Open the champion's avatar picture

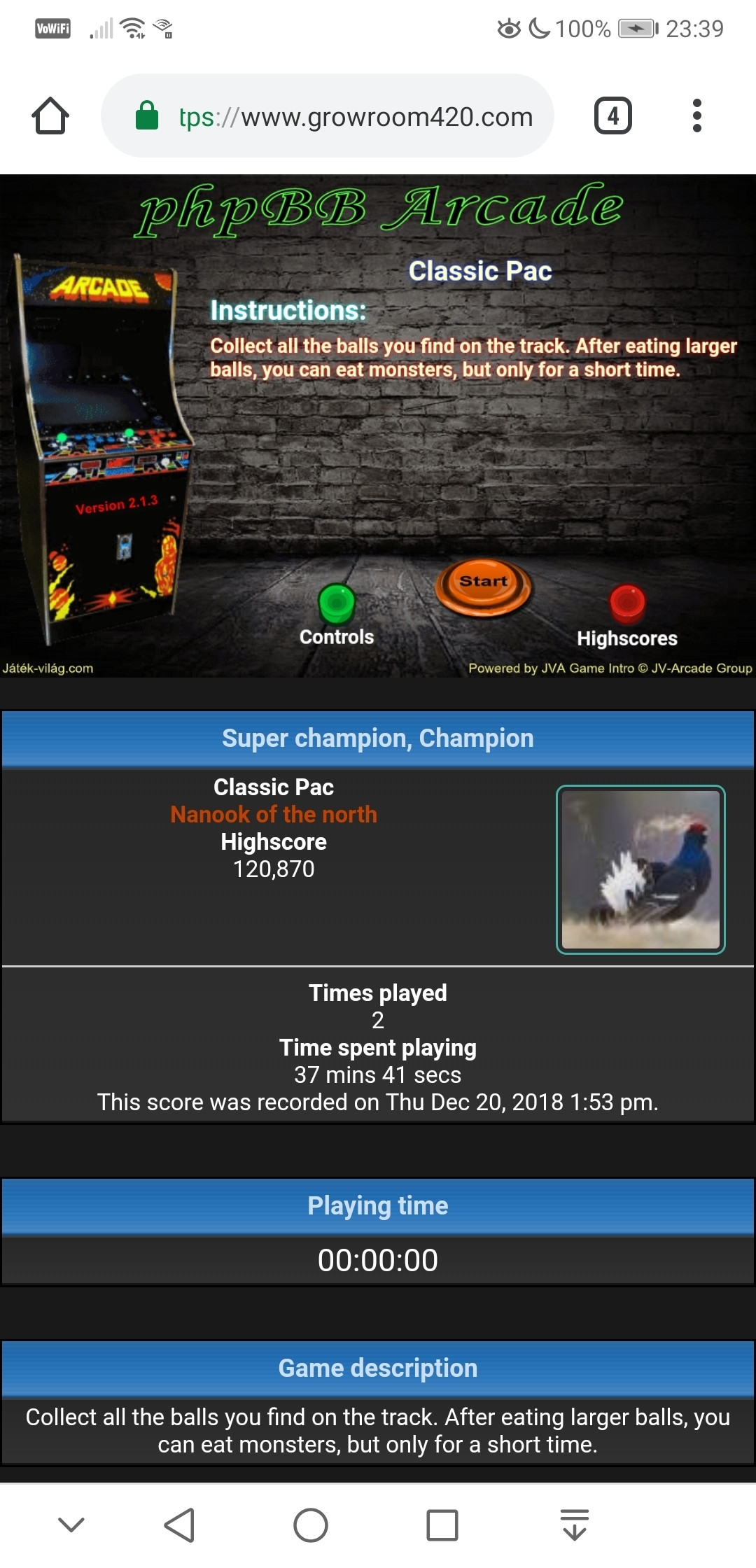pyautogui.click(x=640, y=869)
